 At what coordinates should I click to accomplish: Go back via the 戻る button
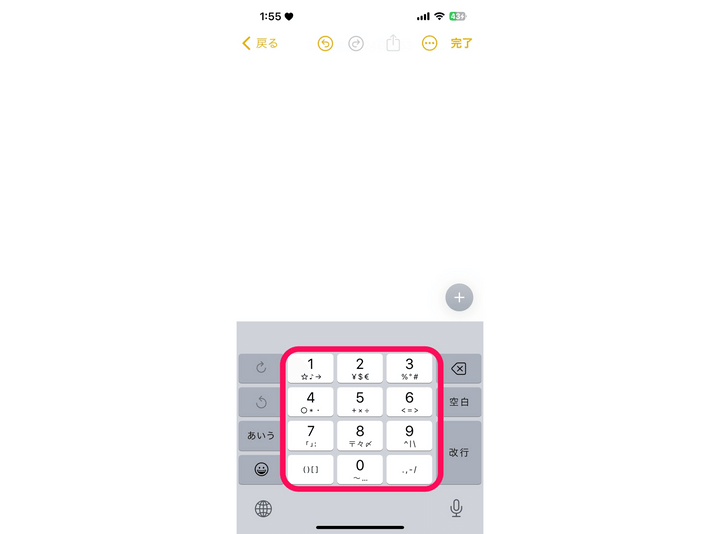click(260, 43)
